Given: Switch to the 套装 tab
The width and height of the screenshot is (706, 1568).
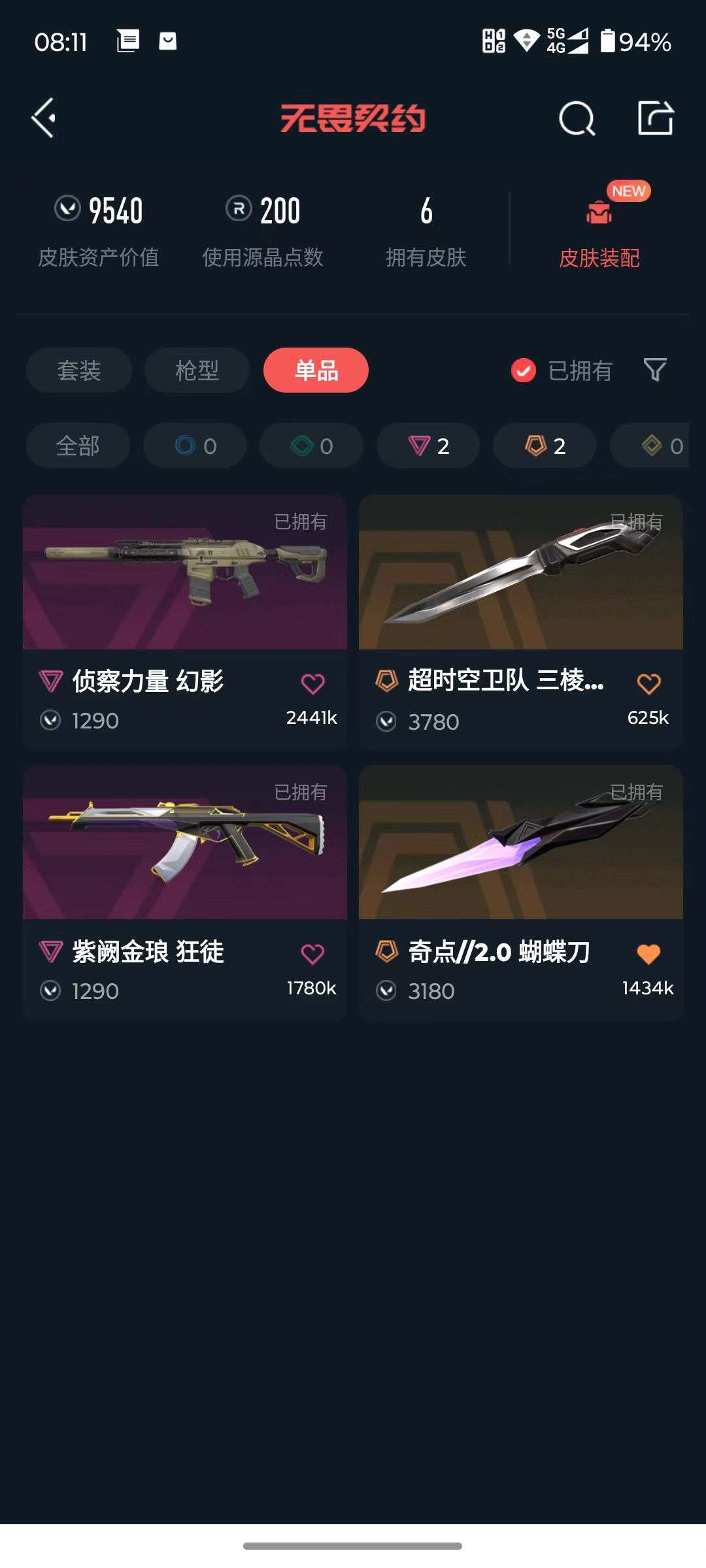Looking at the screenshot, I should pos(78,370).
